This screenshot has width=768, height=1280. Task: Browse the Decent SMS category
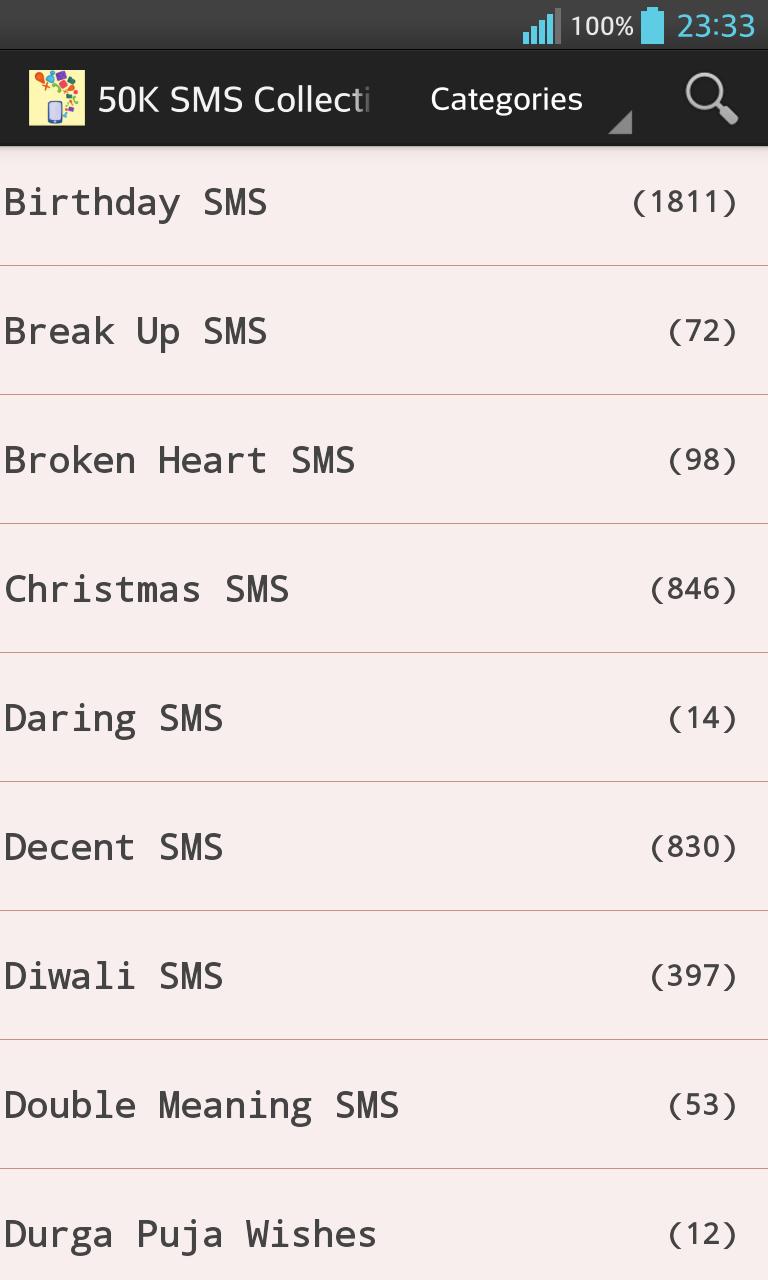pos(384,848)
